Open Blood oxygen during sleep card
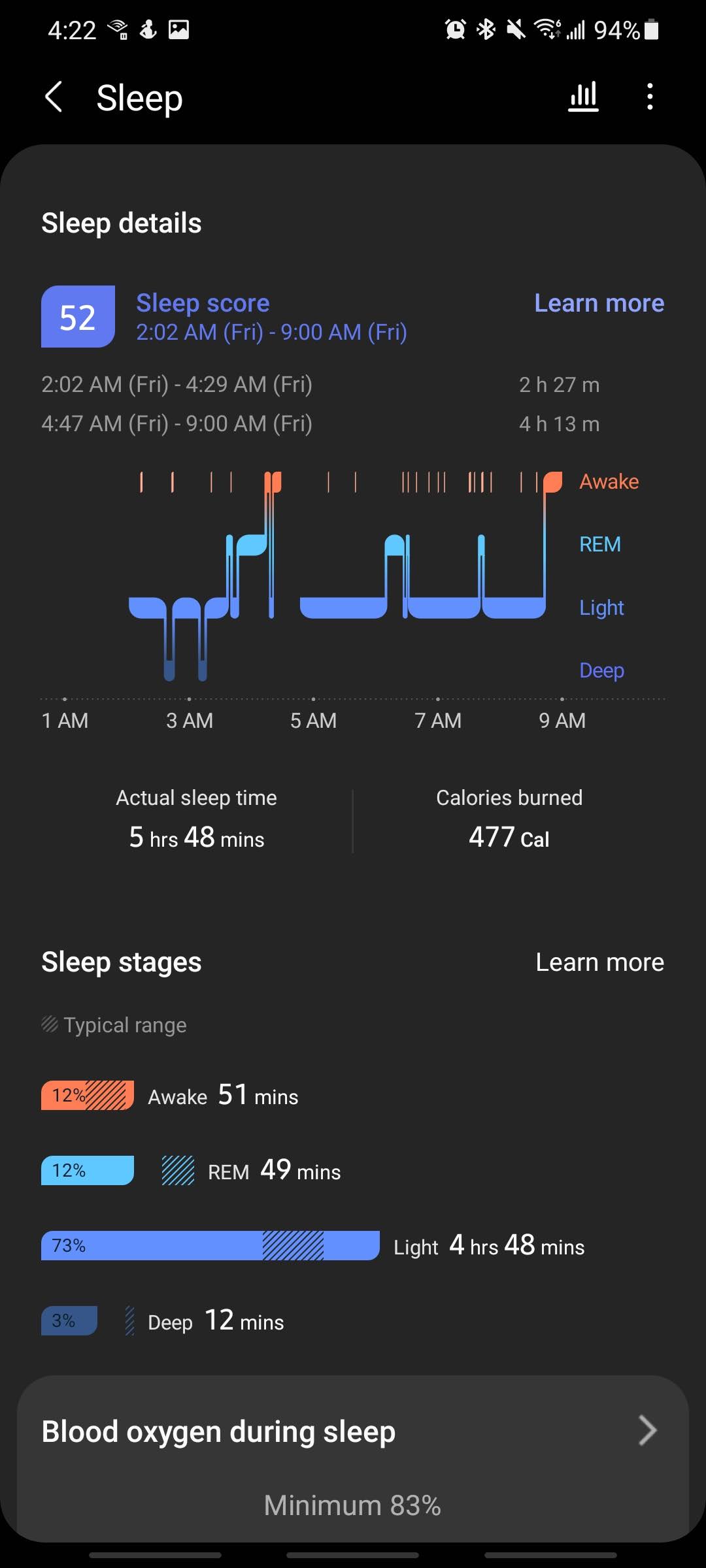The image size is (706, 1568). 353,1458
